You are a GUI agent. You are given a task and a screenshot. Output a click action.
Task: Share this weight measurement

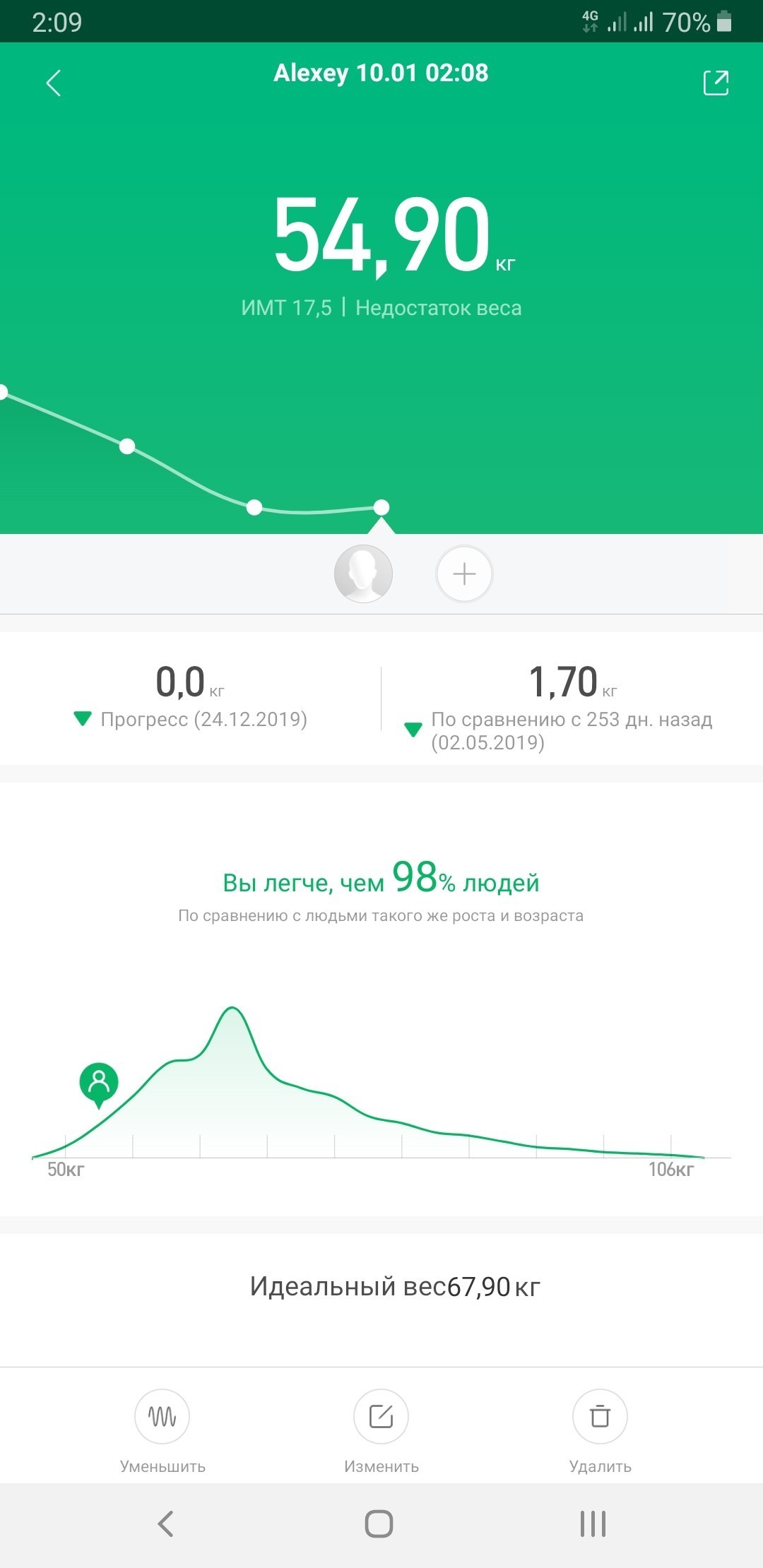tap(715, 83)
